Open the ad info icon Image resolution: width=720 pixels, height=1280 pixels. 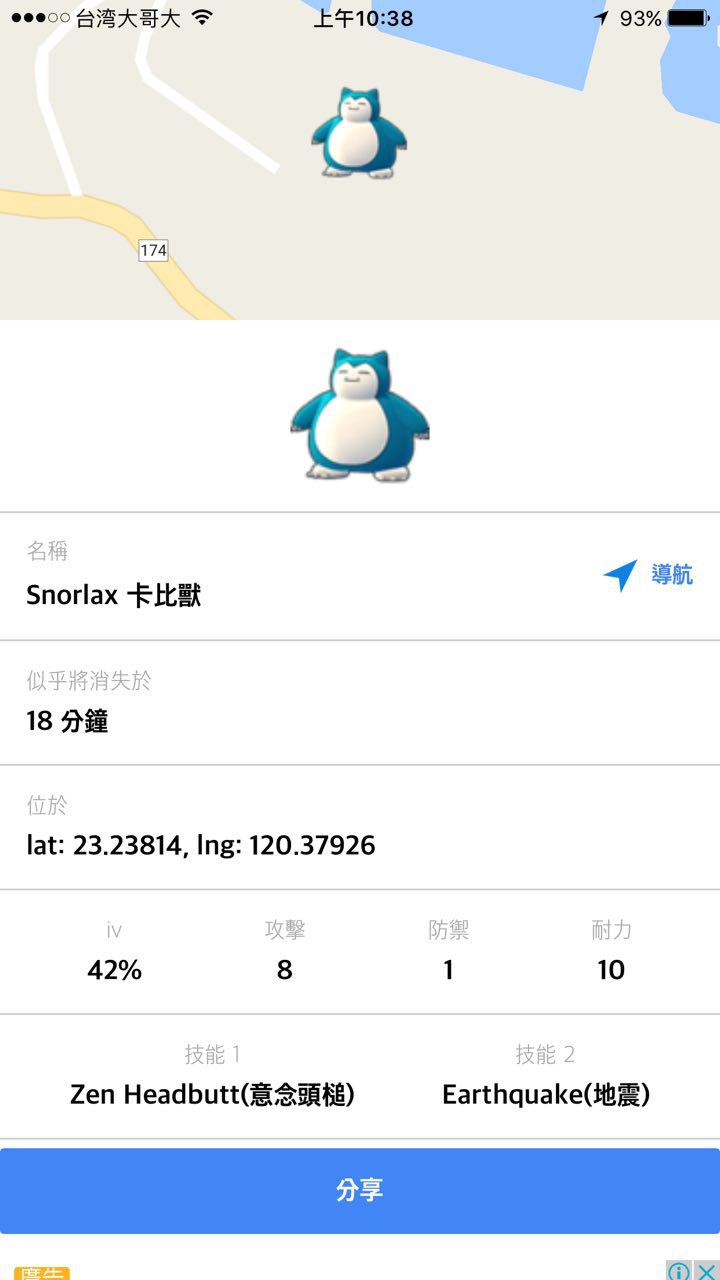point(680,1271)
